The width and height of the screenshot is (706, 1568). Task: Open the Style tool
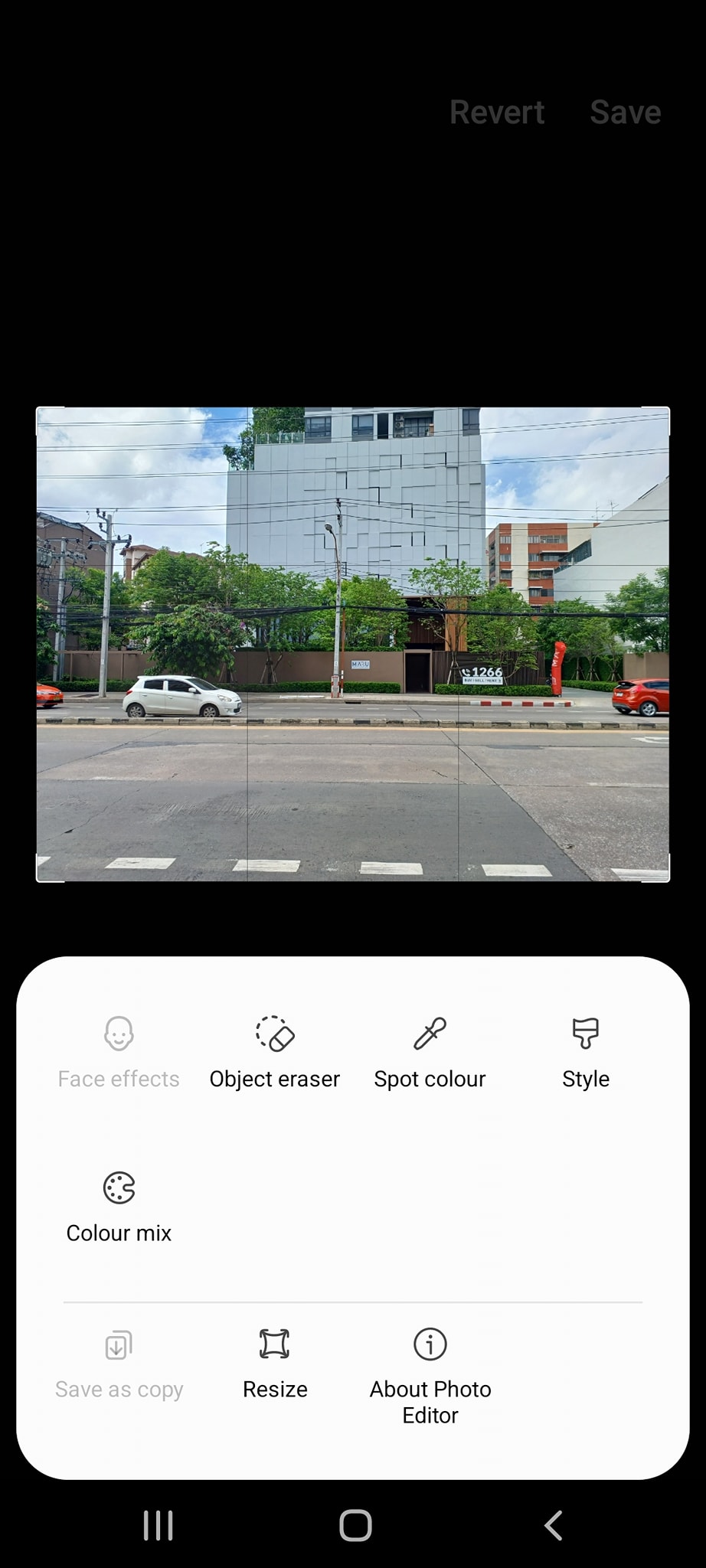[x=586, y=1052]
